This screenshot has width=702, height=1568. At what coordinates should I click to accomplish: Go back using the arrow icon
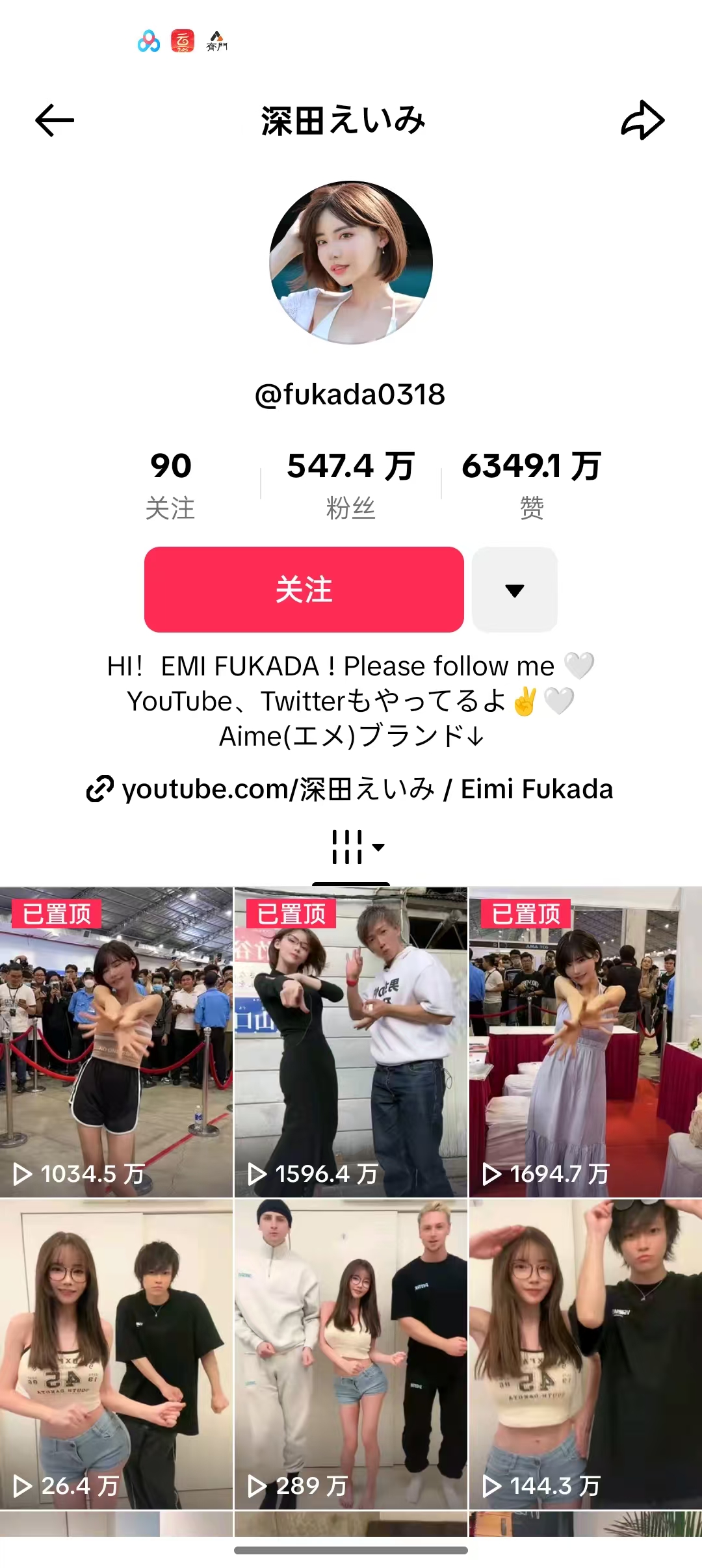pos(55,120)
